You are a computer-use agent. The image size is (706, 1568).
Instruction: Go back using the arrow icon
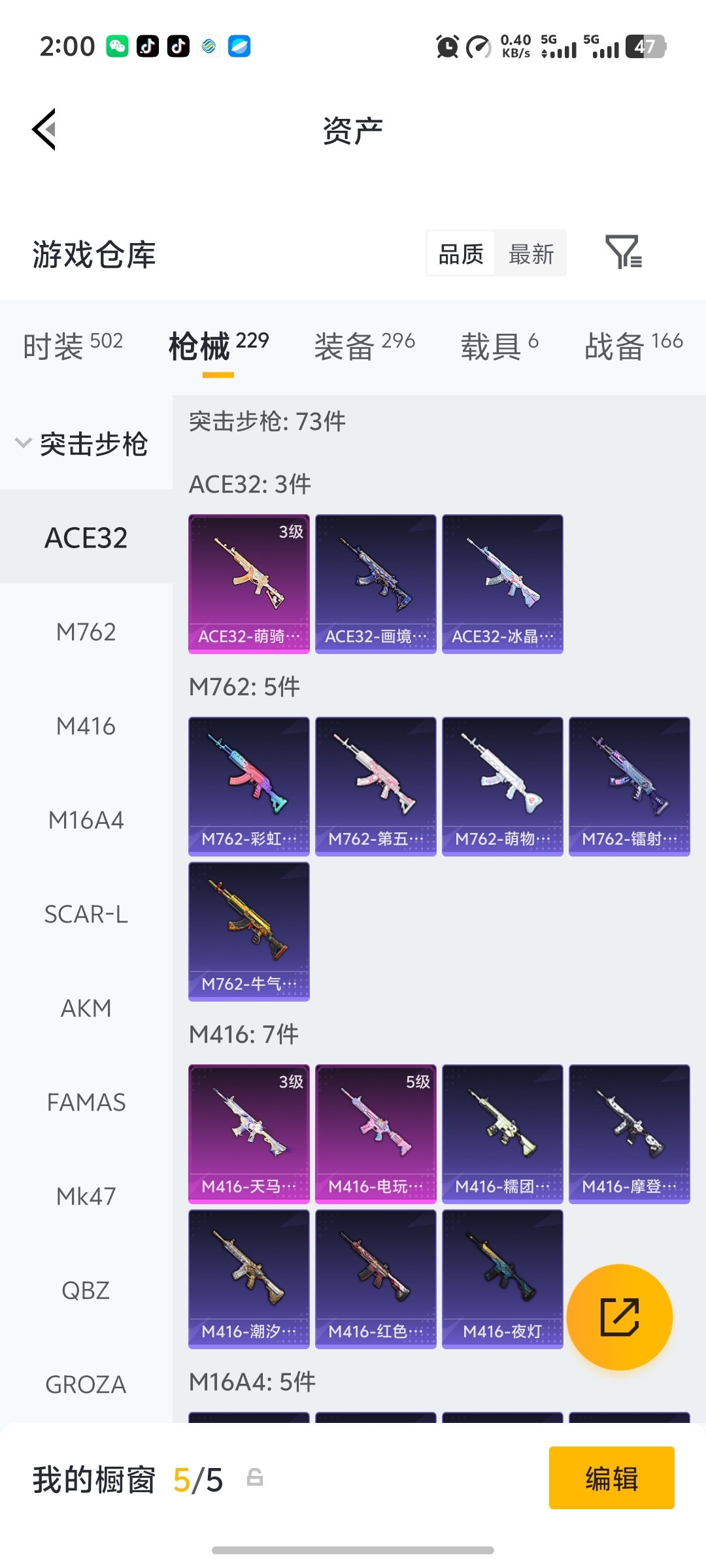click(x=43, y=129)
